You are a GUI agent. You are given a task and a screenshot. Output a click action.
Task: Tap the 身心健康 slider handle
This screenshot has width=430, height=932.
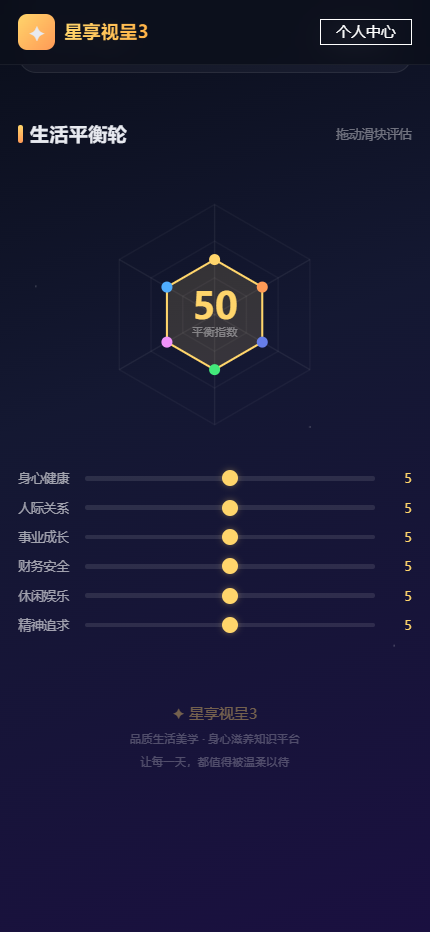coord(230,478)
